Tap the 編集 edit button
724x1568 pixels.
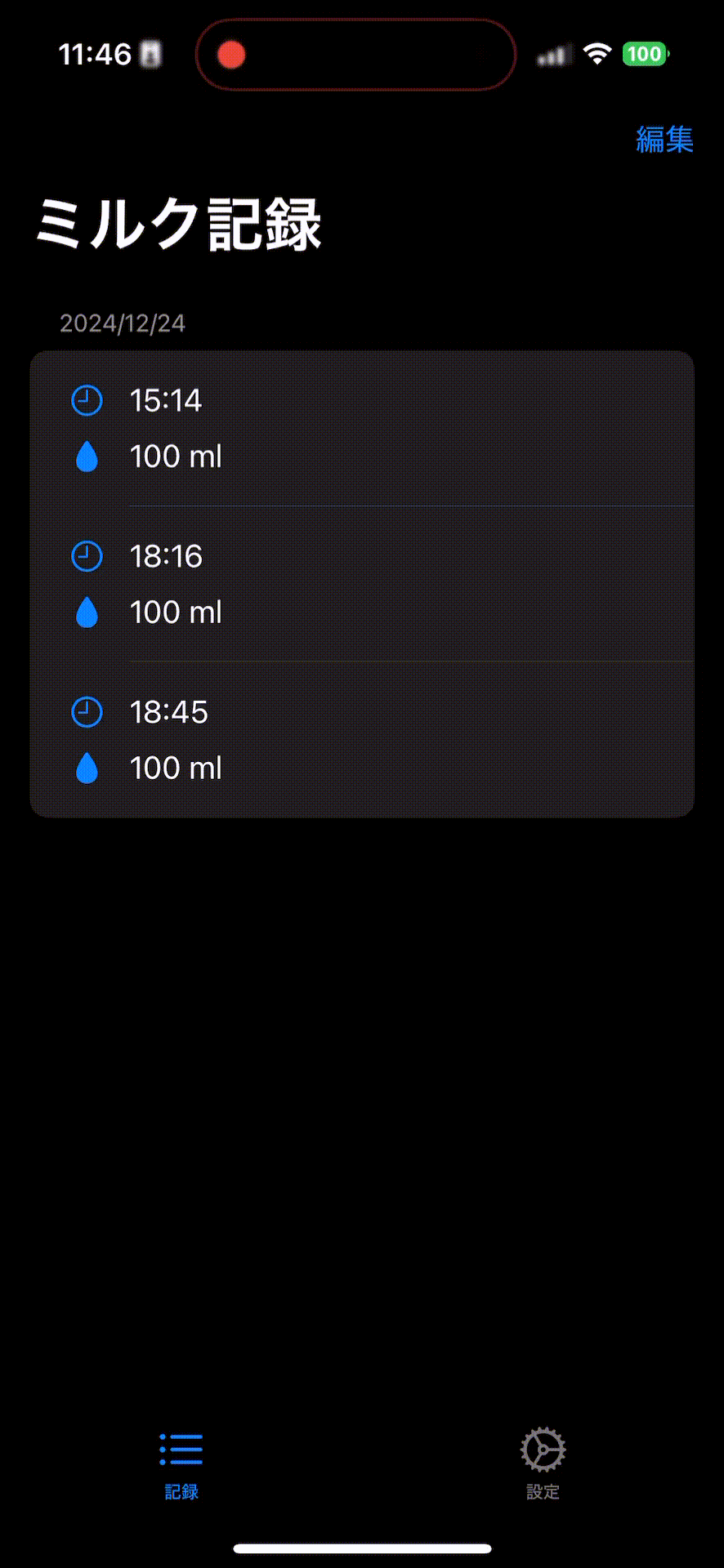coord(664,140)
